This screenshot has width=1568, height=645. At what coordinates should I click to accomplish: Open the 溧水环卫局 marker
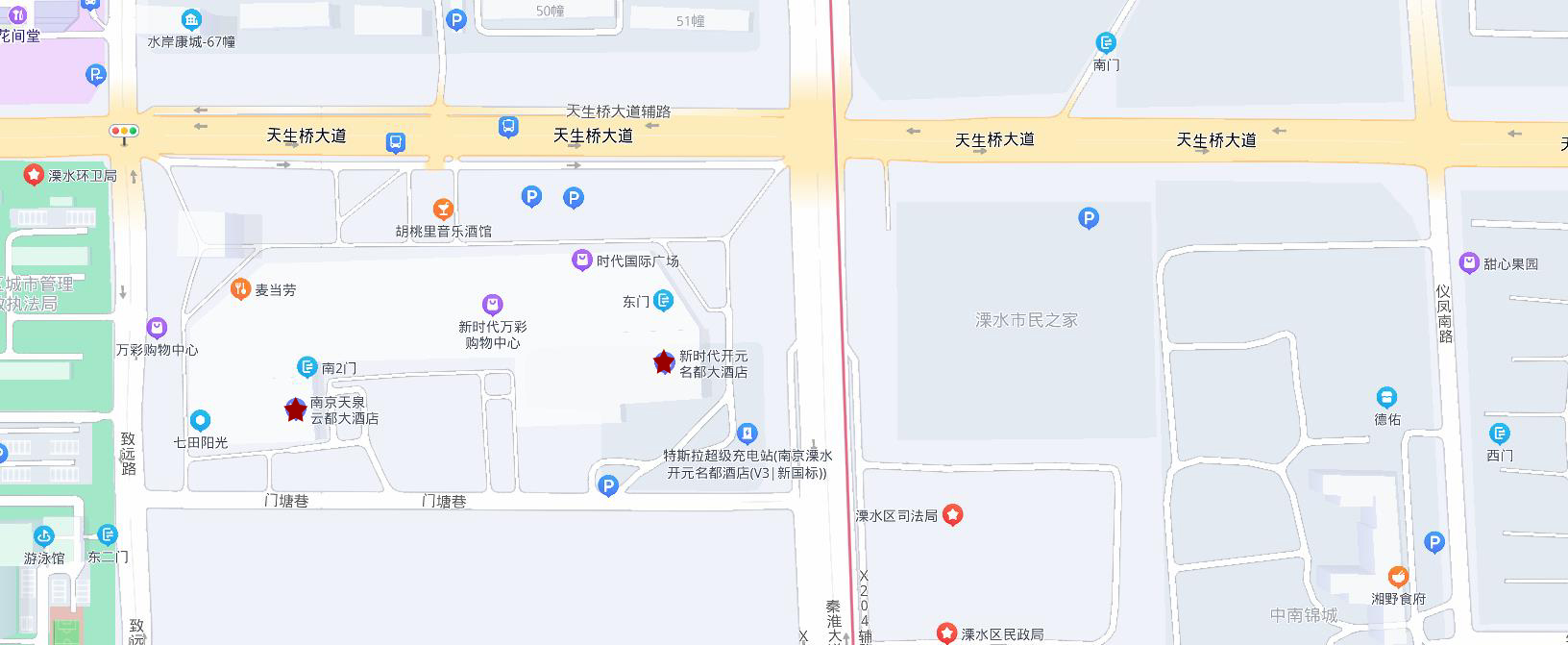click(34, 175)
